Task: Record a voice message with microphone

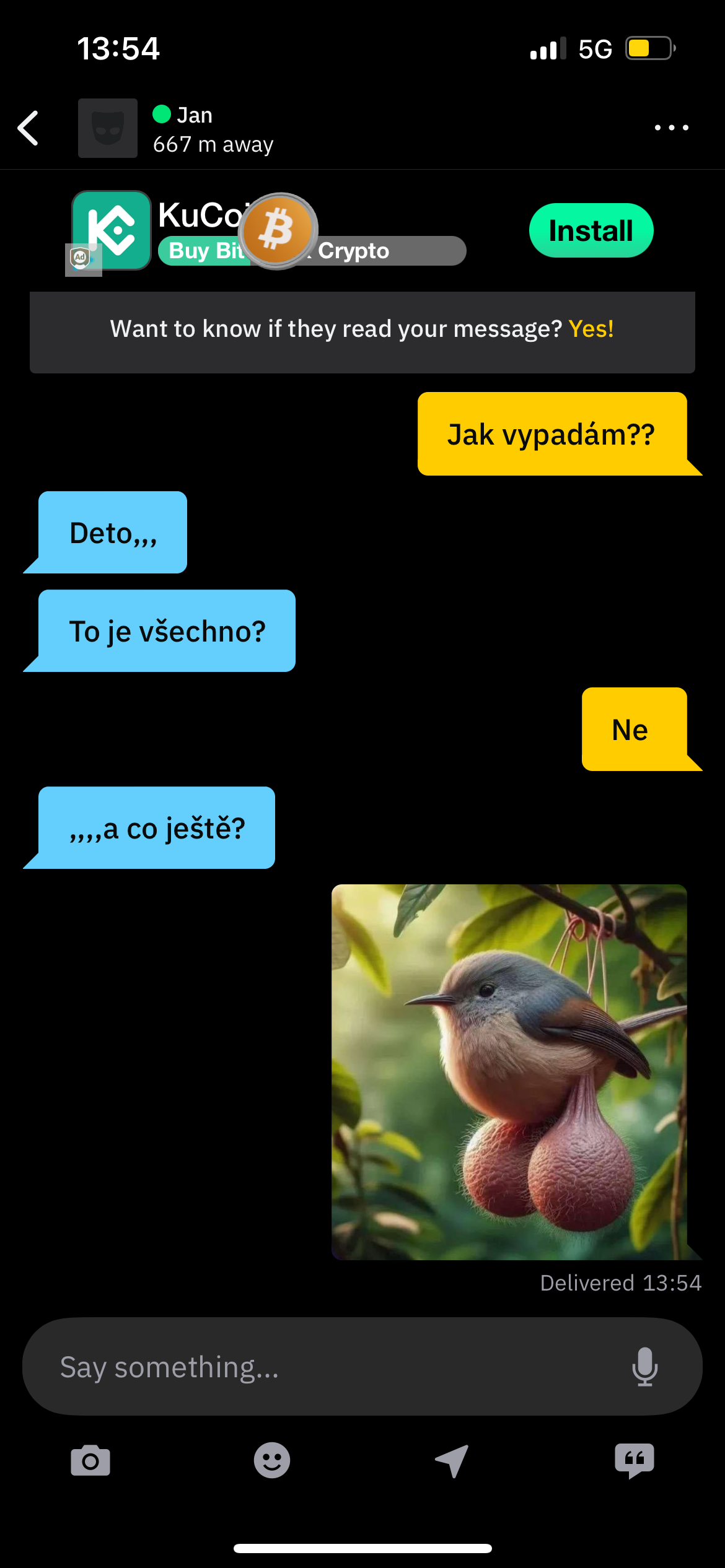Action: [x=644, y=1367]
